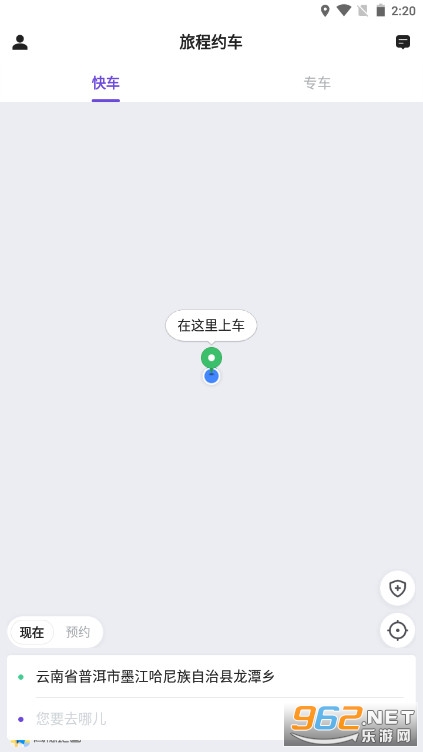The width and height of the screenshot is (423, 752).
Task: Open the safety shield button
Action: tap(398, 588)
